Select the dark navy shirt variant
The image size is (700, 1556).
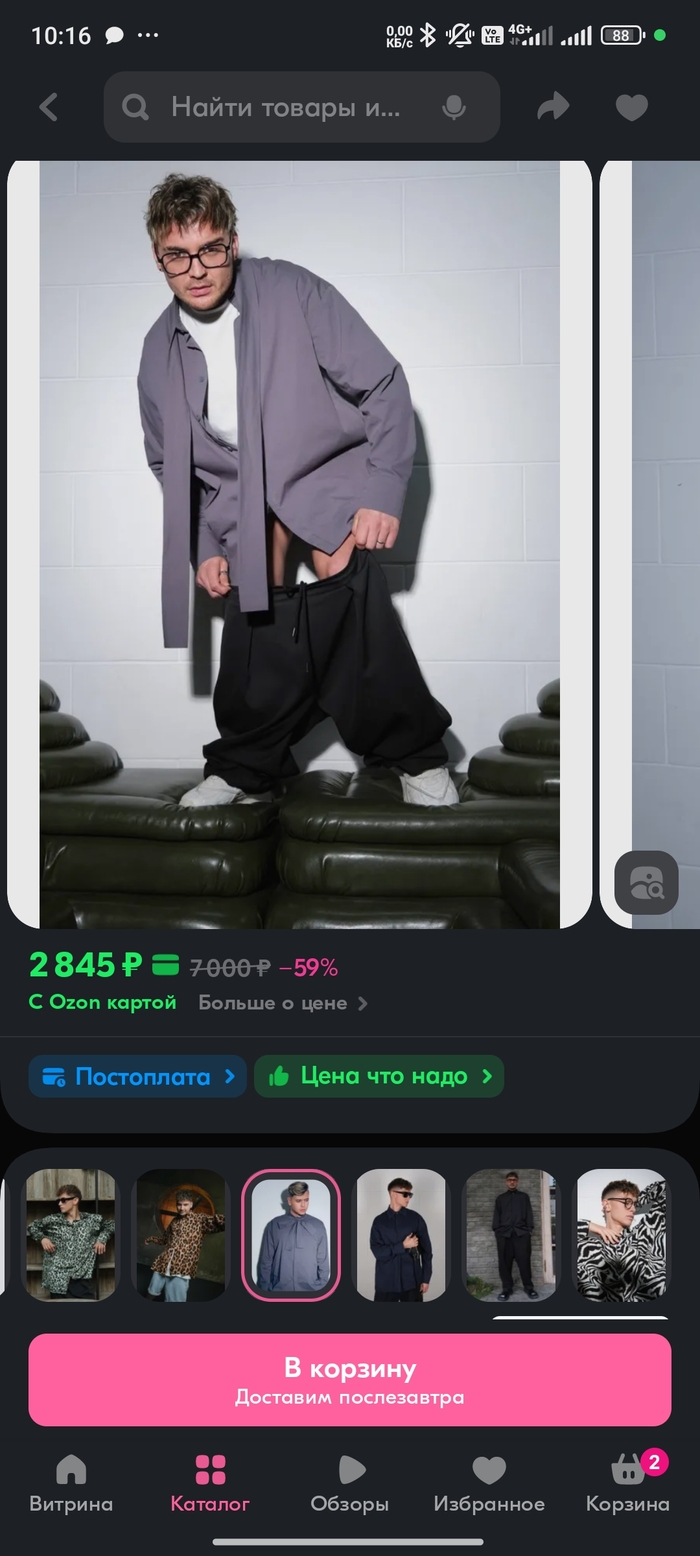coord(401,1235)
